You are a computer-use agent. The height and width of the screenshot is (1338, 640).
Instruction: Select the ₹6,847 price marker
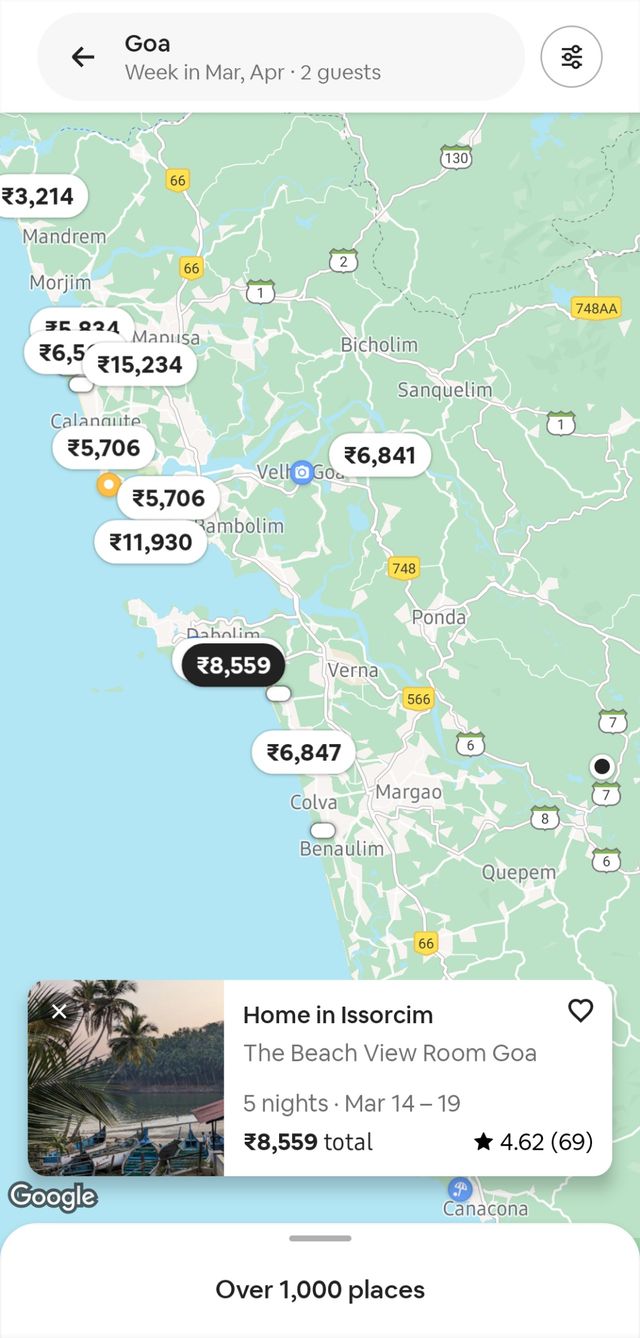click(304, 752)
